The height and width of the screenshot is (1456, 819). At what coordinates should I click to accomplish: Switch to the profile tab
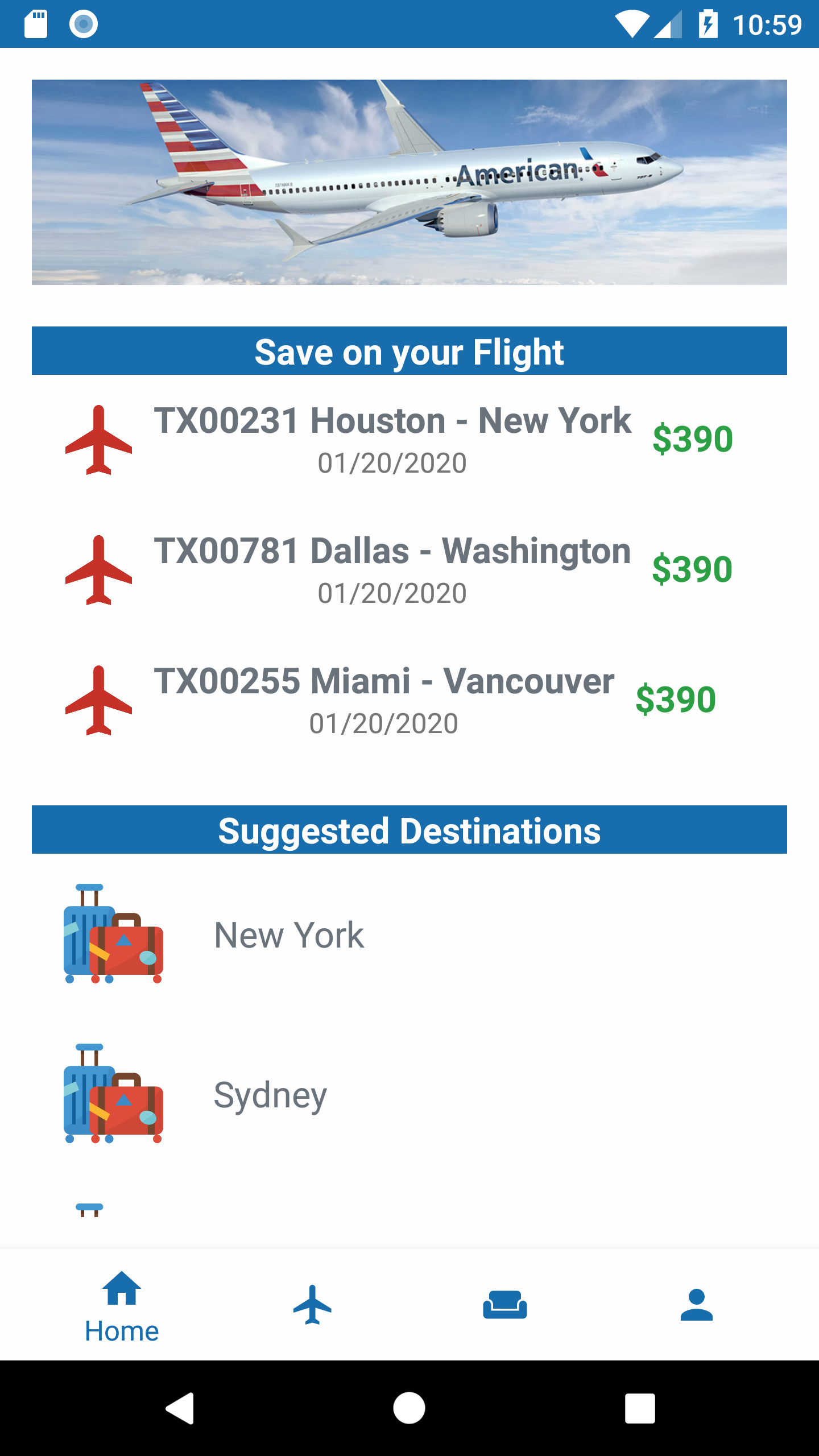coord(696,1305)
